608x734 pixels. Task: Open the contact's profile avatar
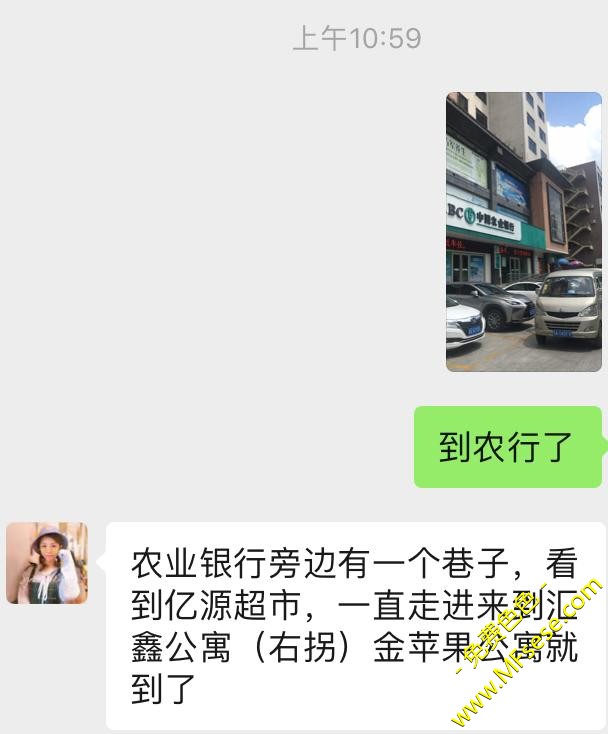[47, 563]
